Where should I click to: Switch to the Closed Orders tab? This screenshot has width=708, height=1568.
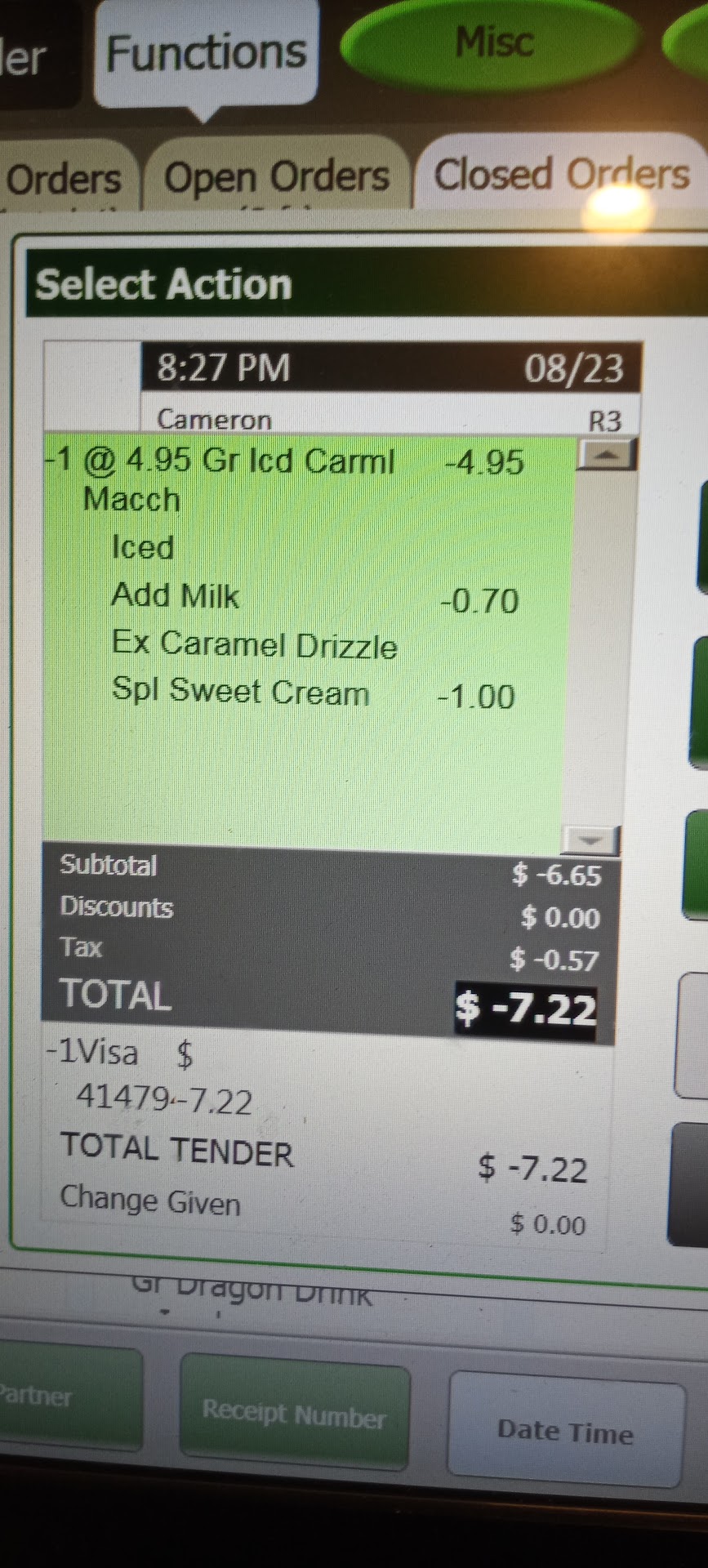pyautogui.click(x=561, y=175)
